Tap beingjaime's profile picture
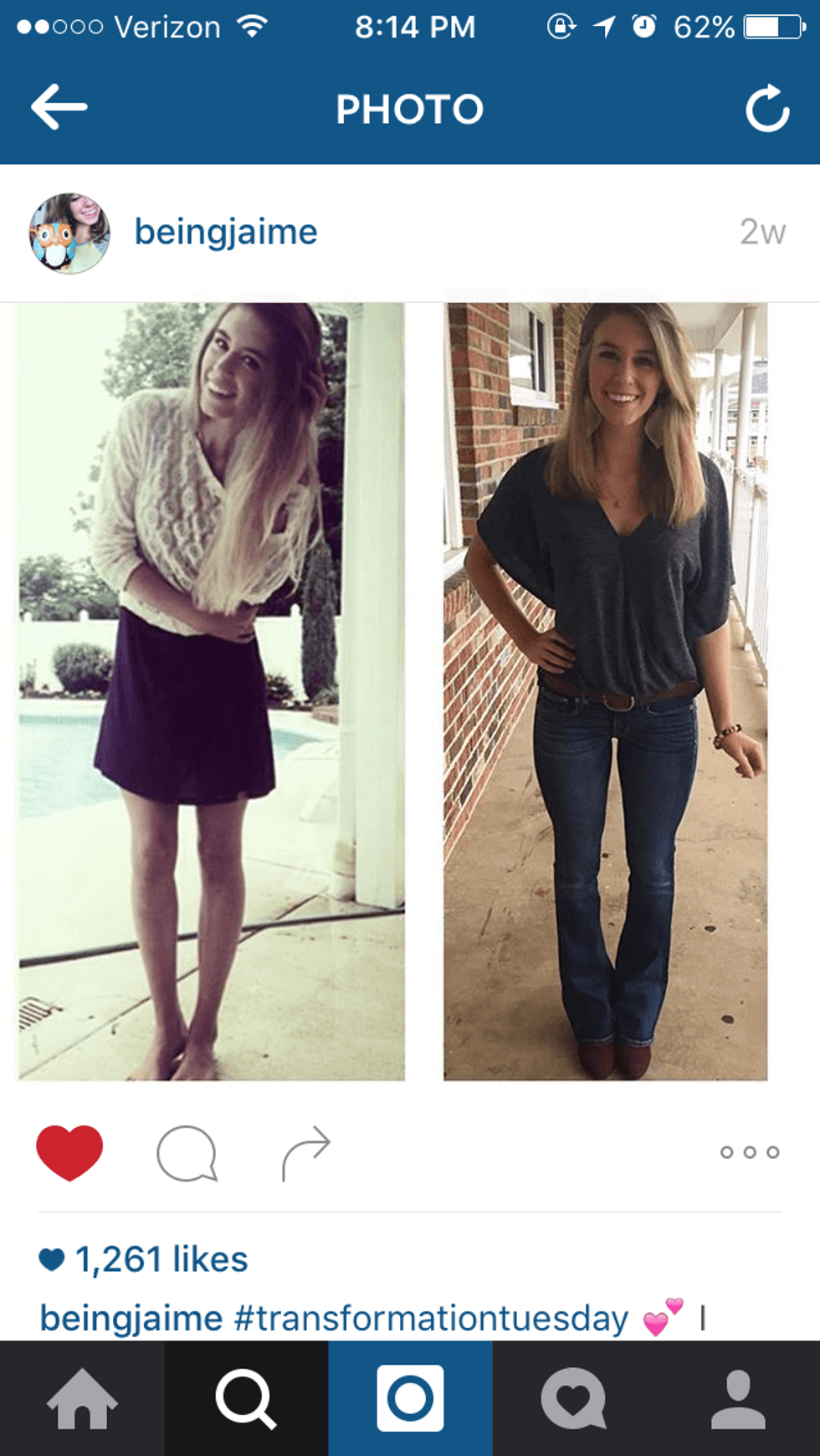Screen dimensions: 820x1456 coord(71,233)
